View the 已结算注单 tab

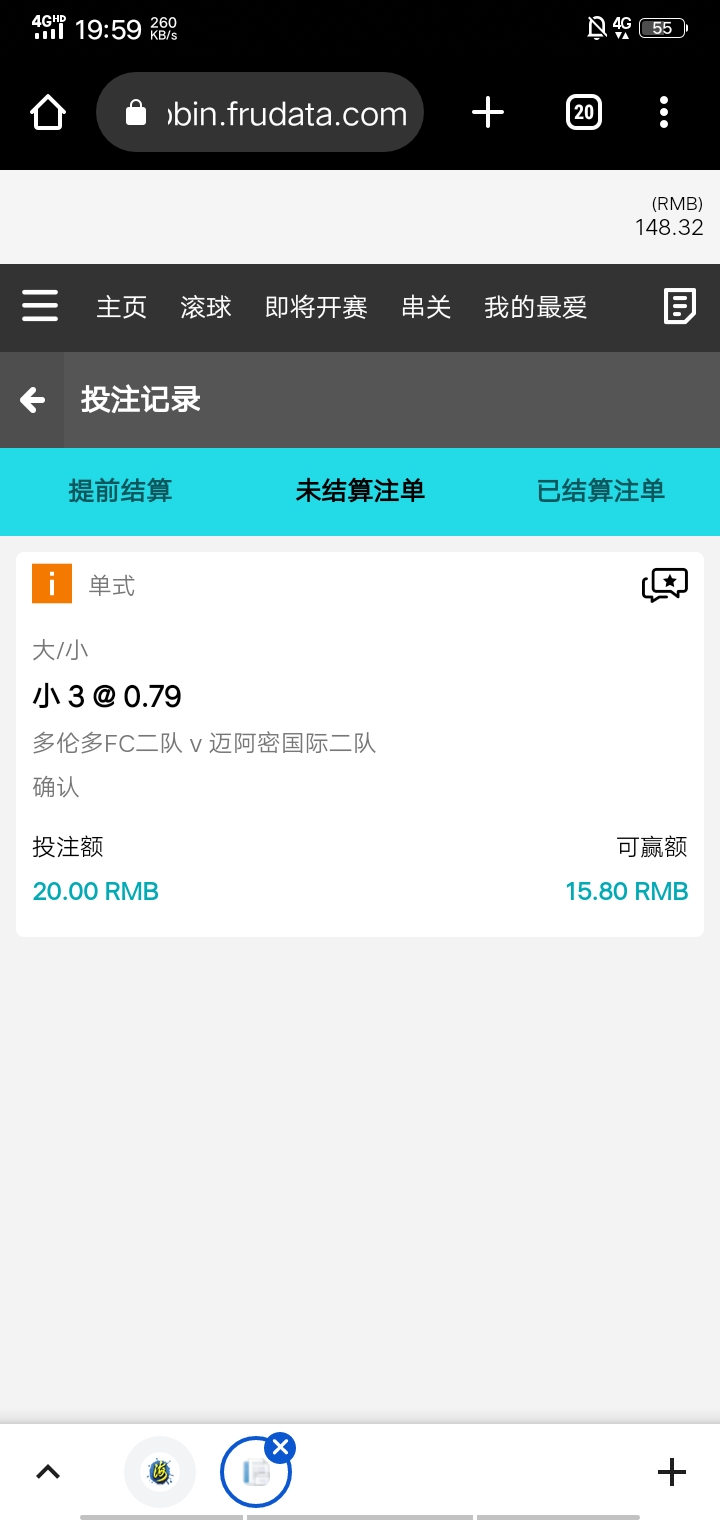[x=600, y=491]
